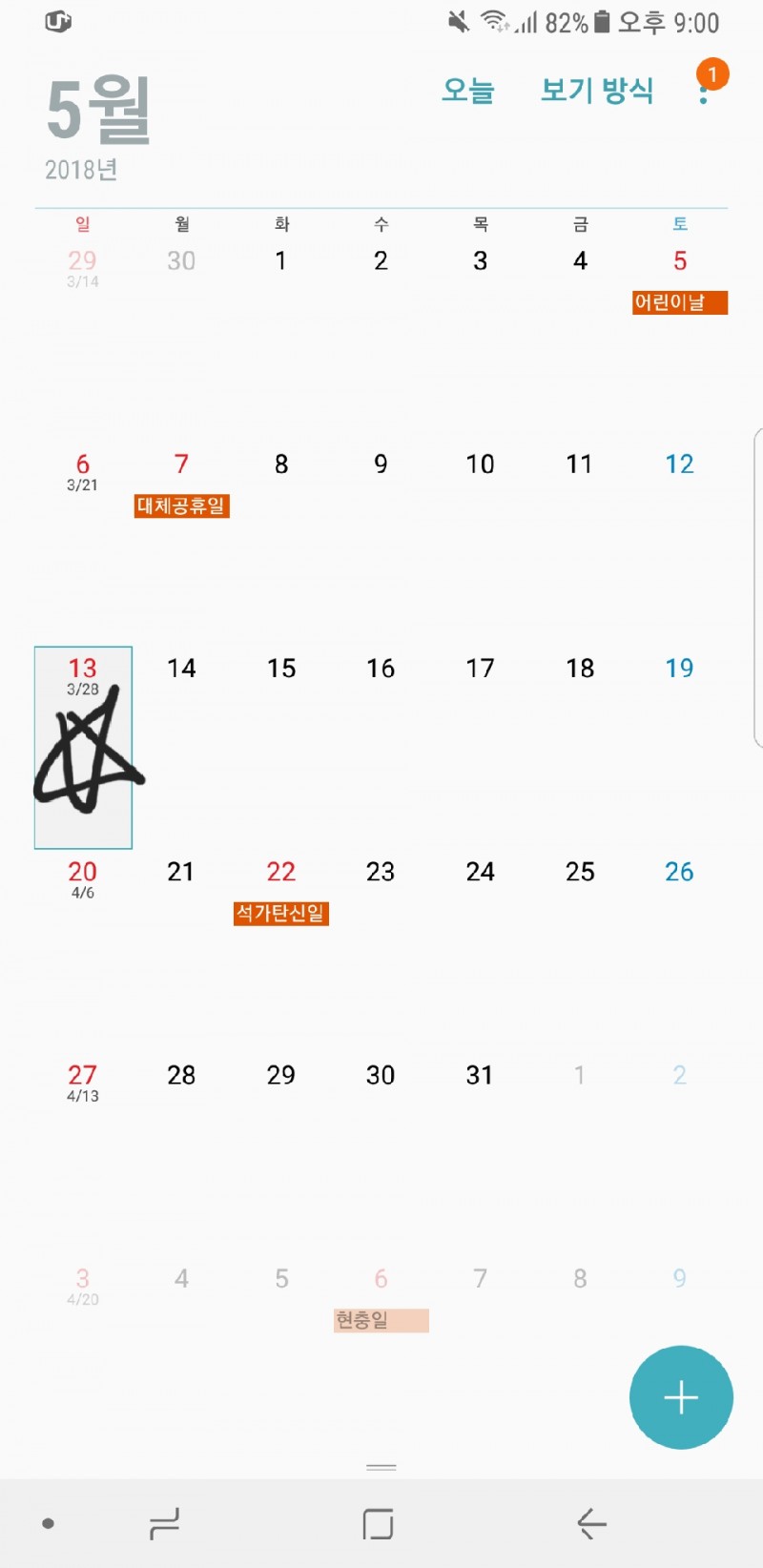The width and height of the screenshot is (763, 1568).
Task: Open recent apps from navigation bar
Action: pos(164,1524)
